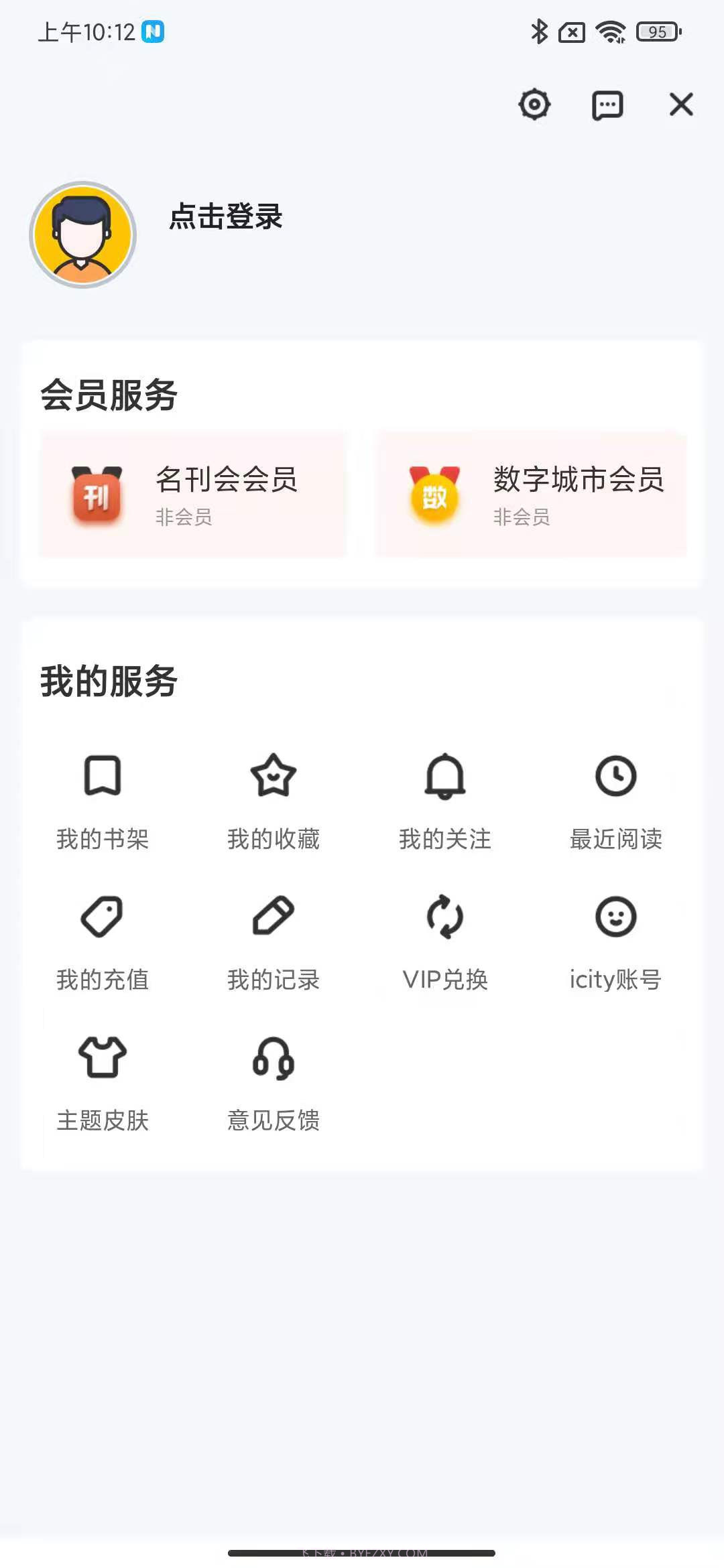Viewport: 724px width, 1568px height.
Task: Open icity账号 smiley account icon
Action: coord(615,917)
